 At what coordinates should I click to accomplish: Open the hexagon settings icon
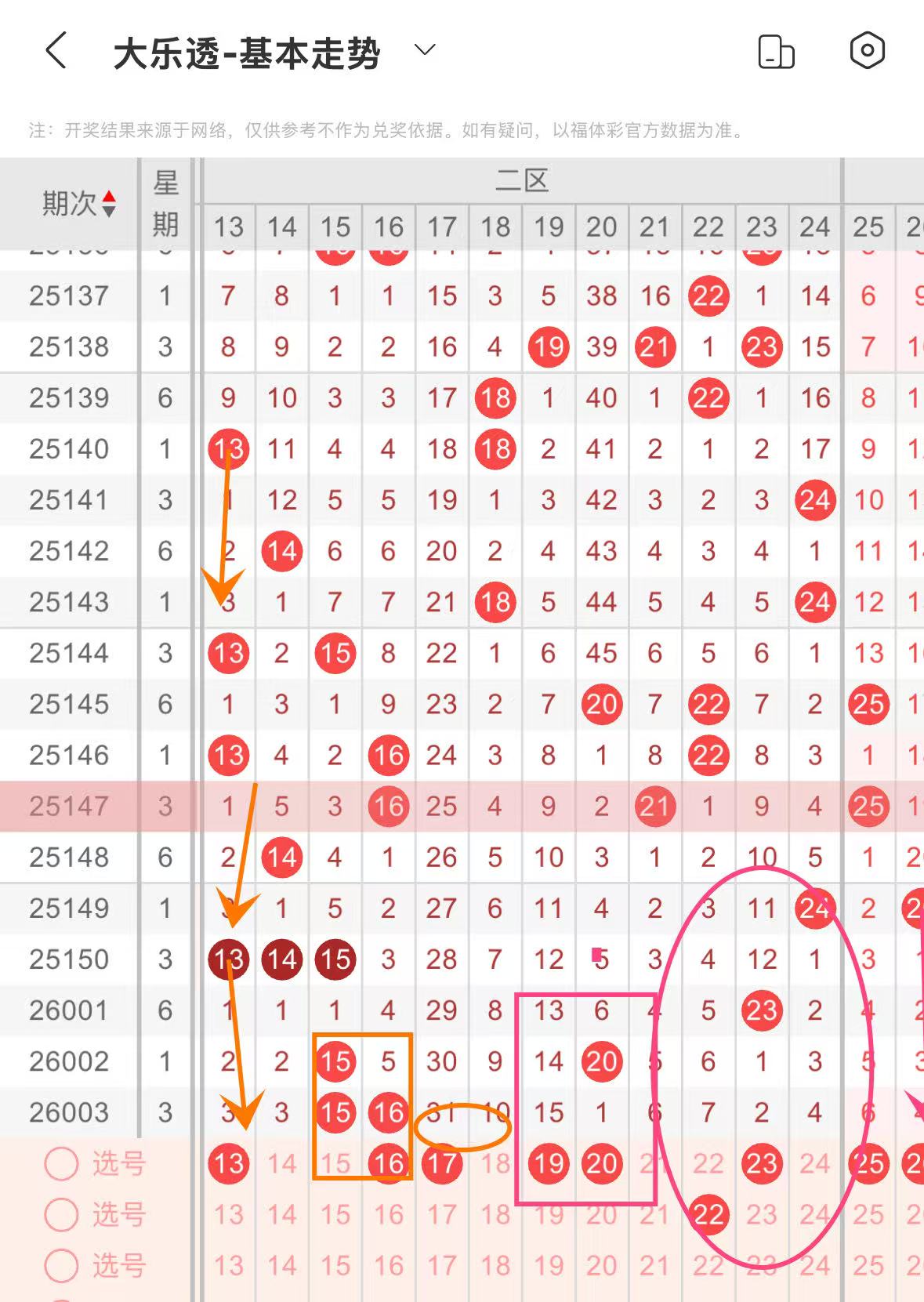[x=867, y=51]
